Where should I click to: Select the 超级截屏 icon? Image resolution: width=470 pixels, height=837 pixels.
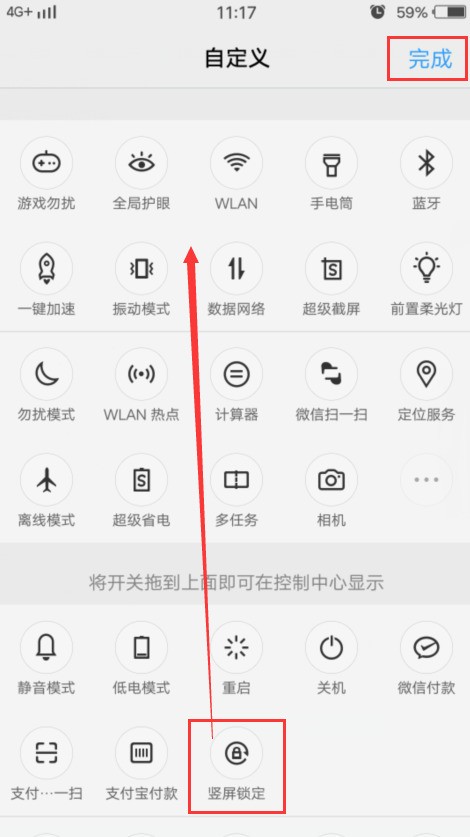(x=331, y=269)
